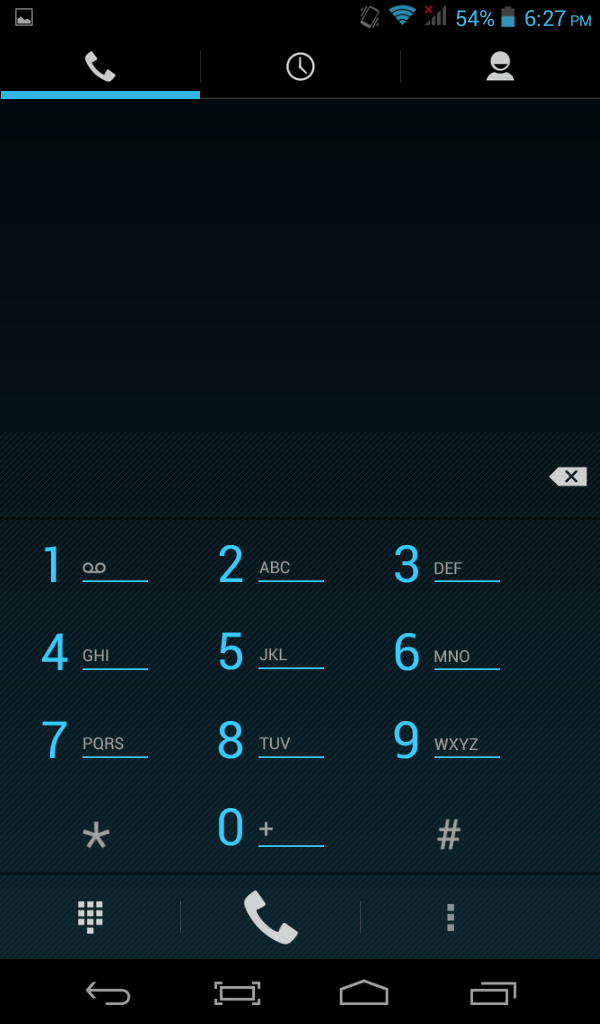Tap the hash pound key

(x=449, y=833)
